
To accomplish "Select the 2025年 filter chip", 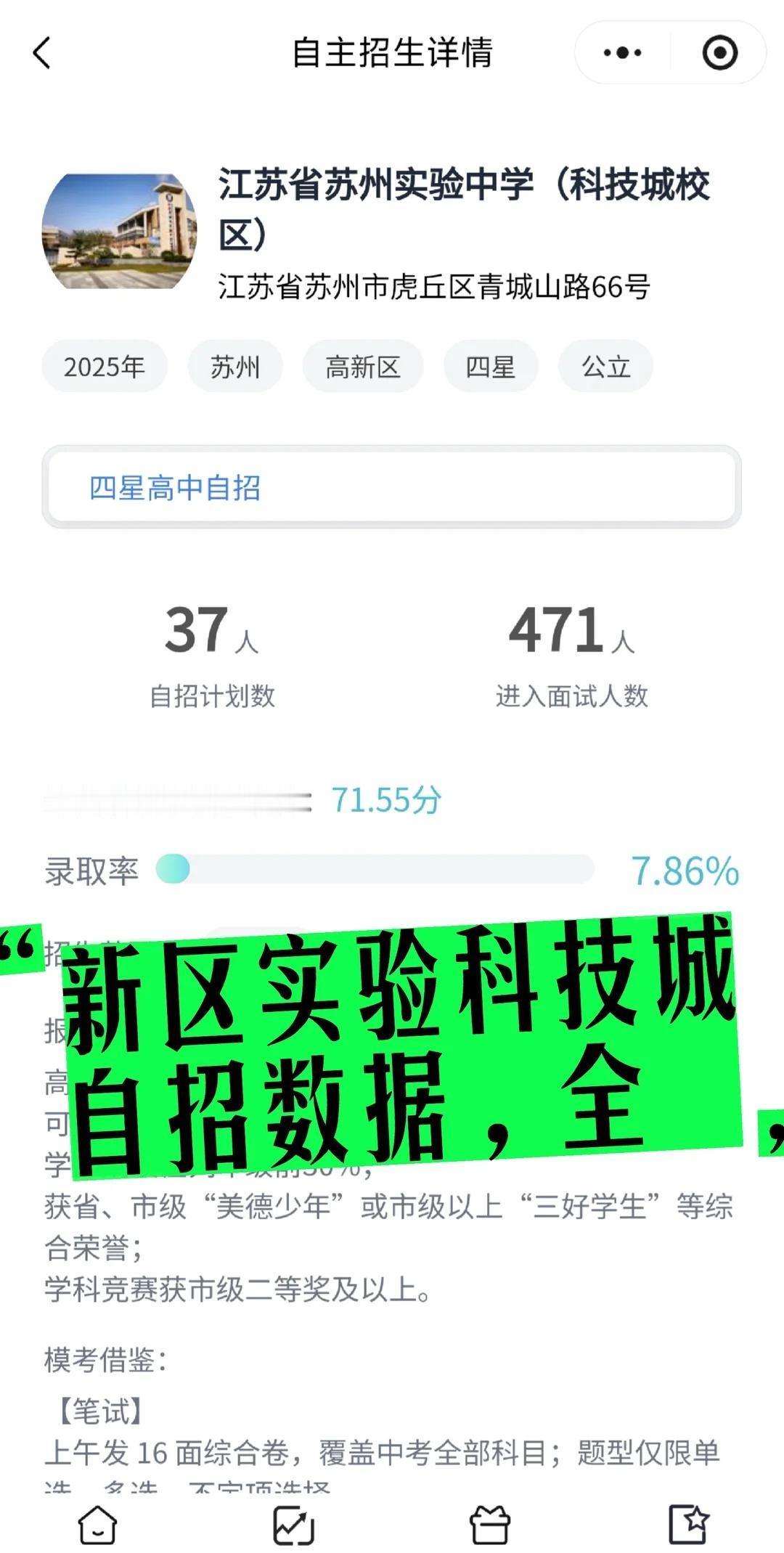I will coord(104,367).
